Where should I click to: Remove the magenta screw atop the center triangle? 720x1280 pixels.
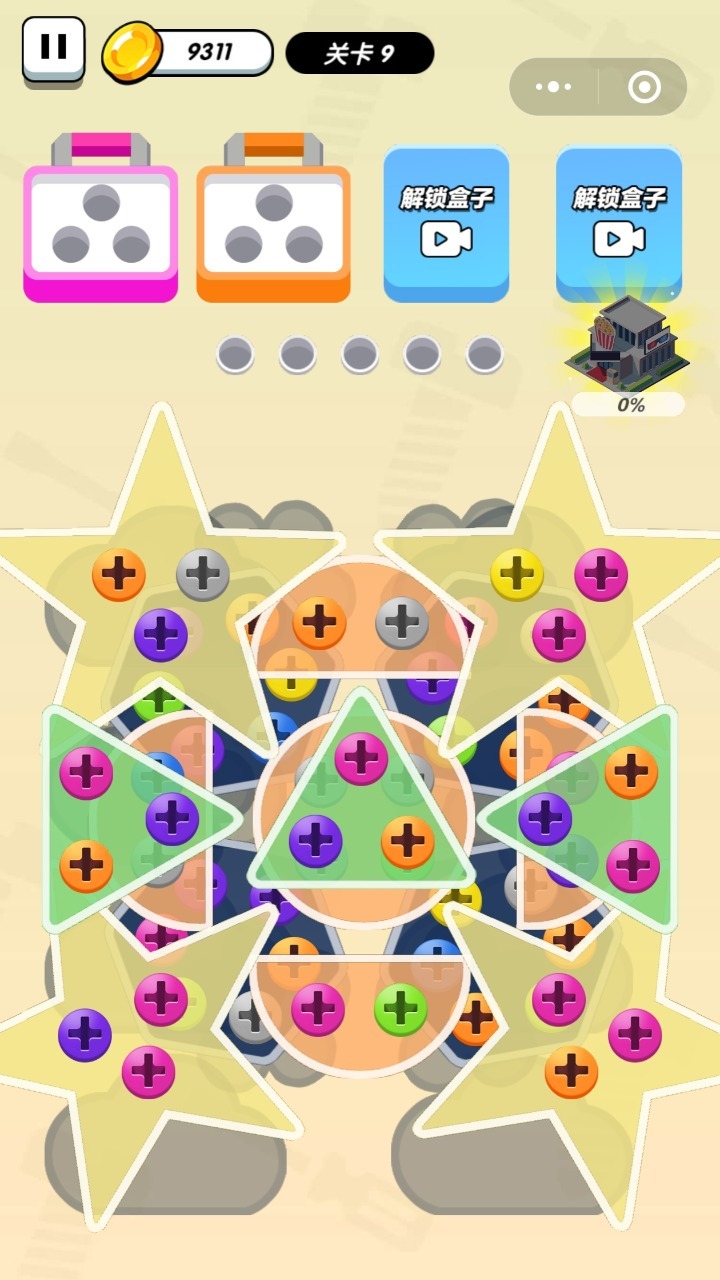(361, 758)
